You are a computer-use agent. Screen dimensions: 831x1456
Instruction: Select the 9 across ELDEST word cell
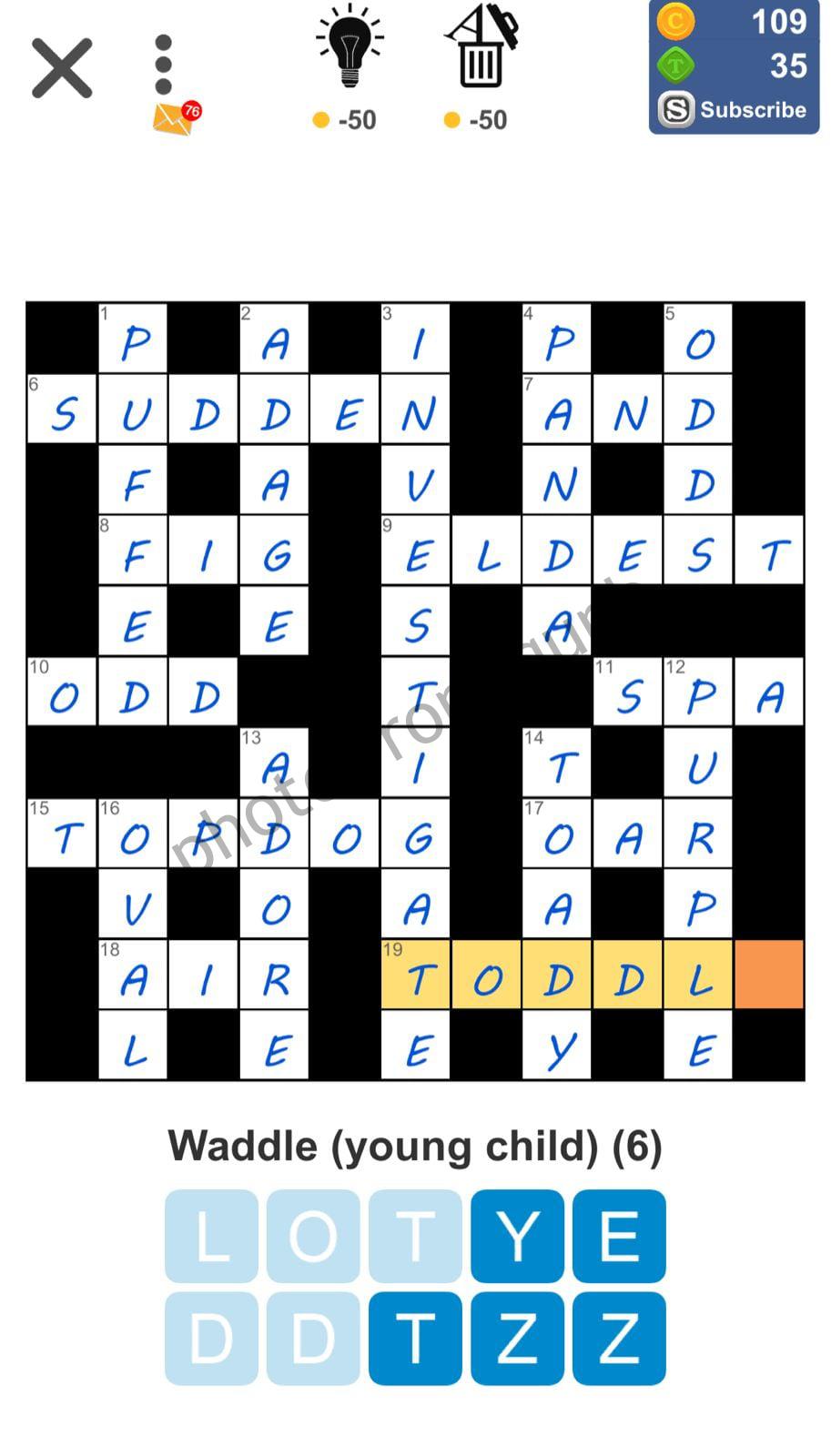click(415, 551)
